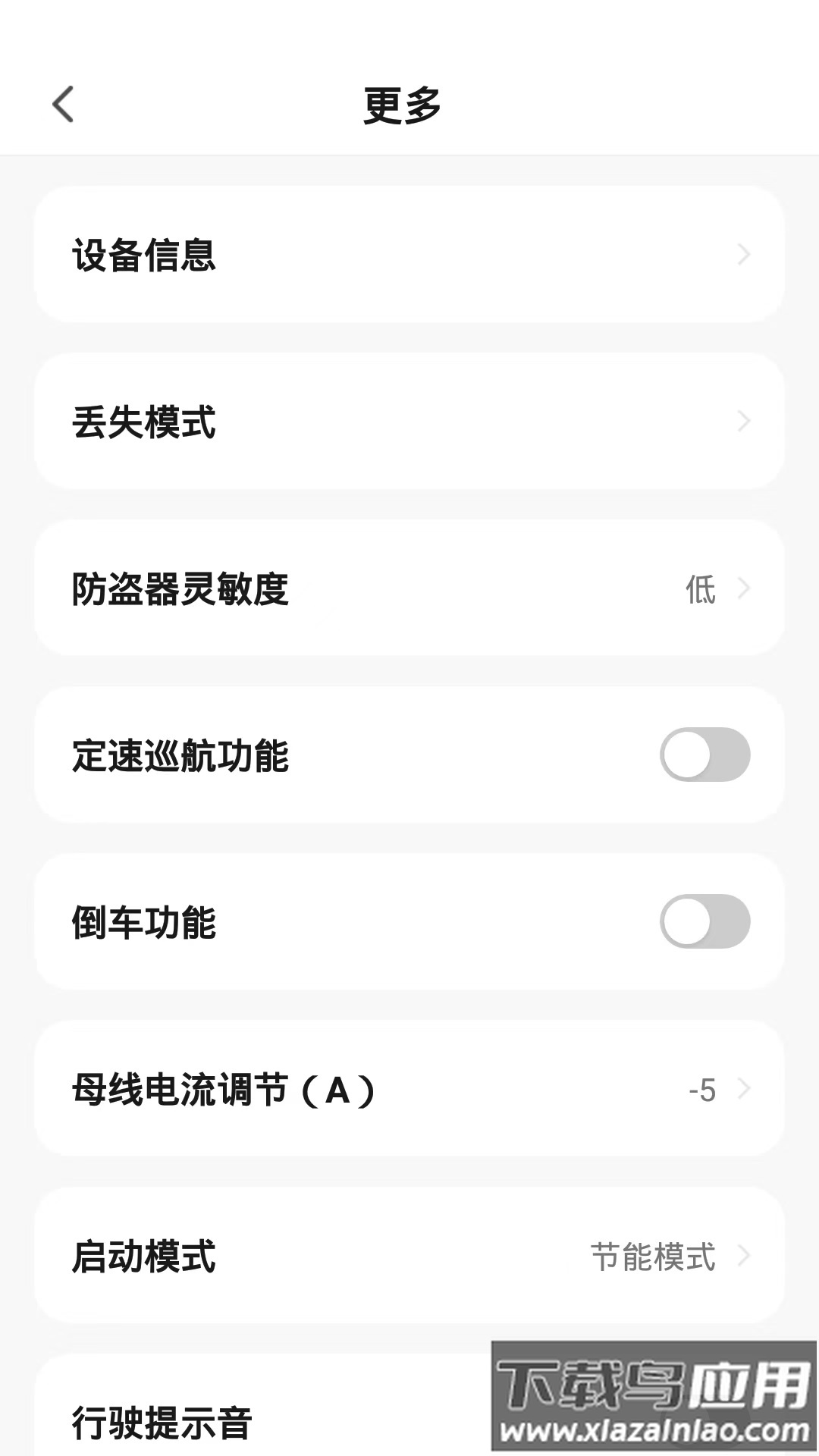
Task: Adjust 母线电流调节 current value
Action: click(409, 1089)
